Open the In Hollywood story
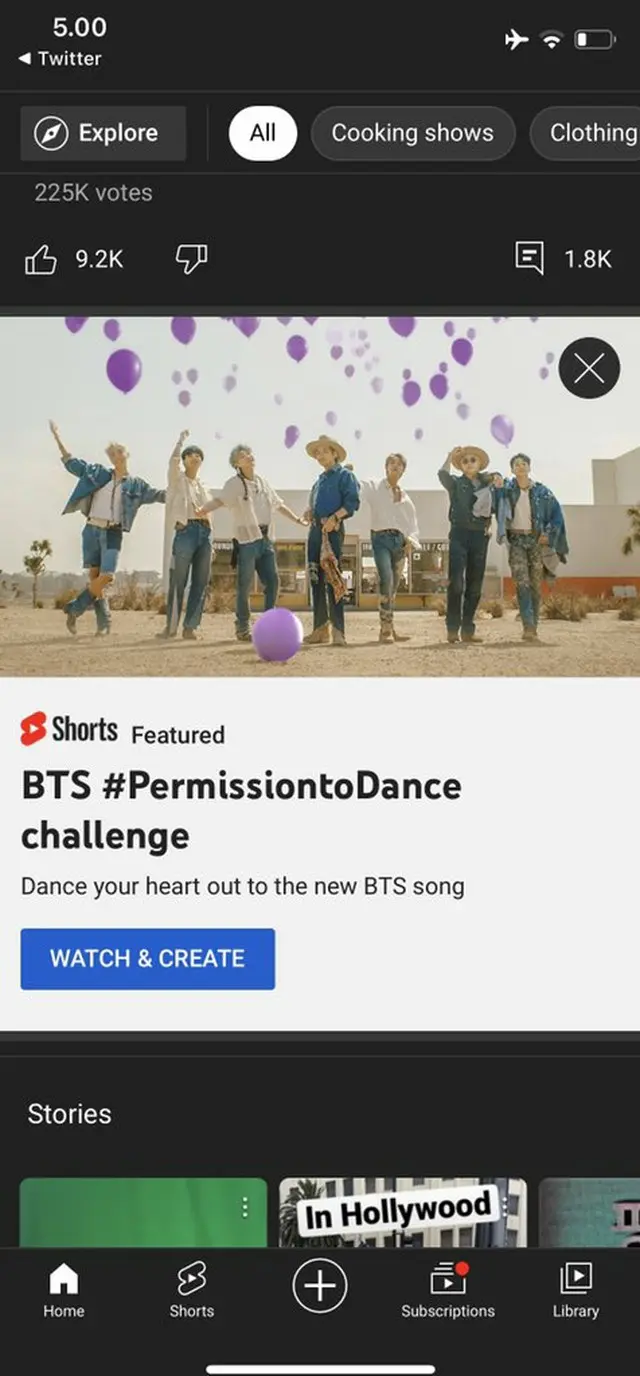Viewport: 640px width, 1376px height. pyautogui.click(x=402, y=1212)
